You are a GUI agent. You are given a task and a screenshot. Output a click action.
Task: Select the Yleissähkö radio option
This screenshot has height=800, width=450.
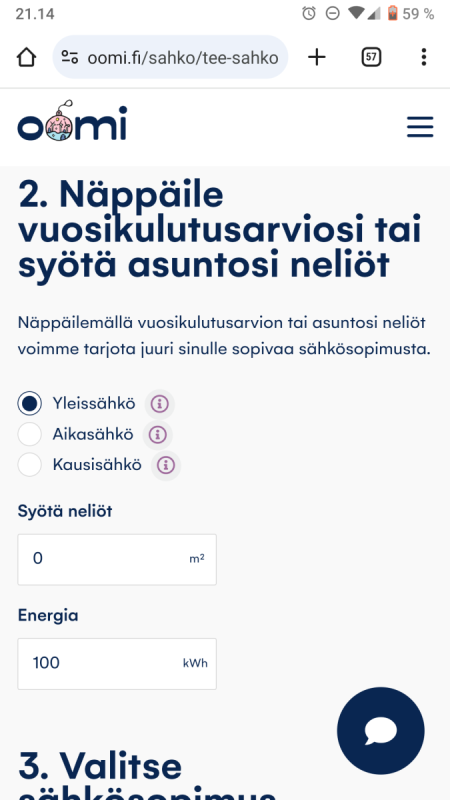(x=30, y=404)
